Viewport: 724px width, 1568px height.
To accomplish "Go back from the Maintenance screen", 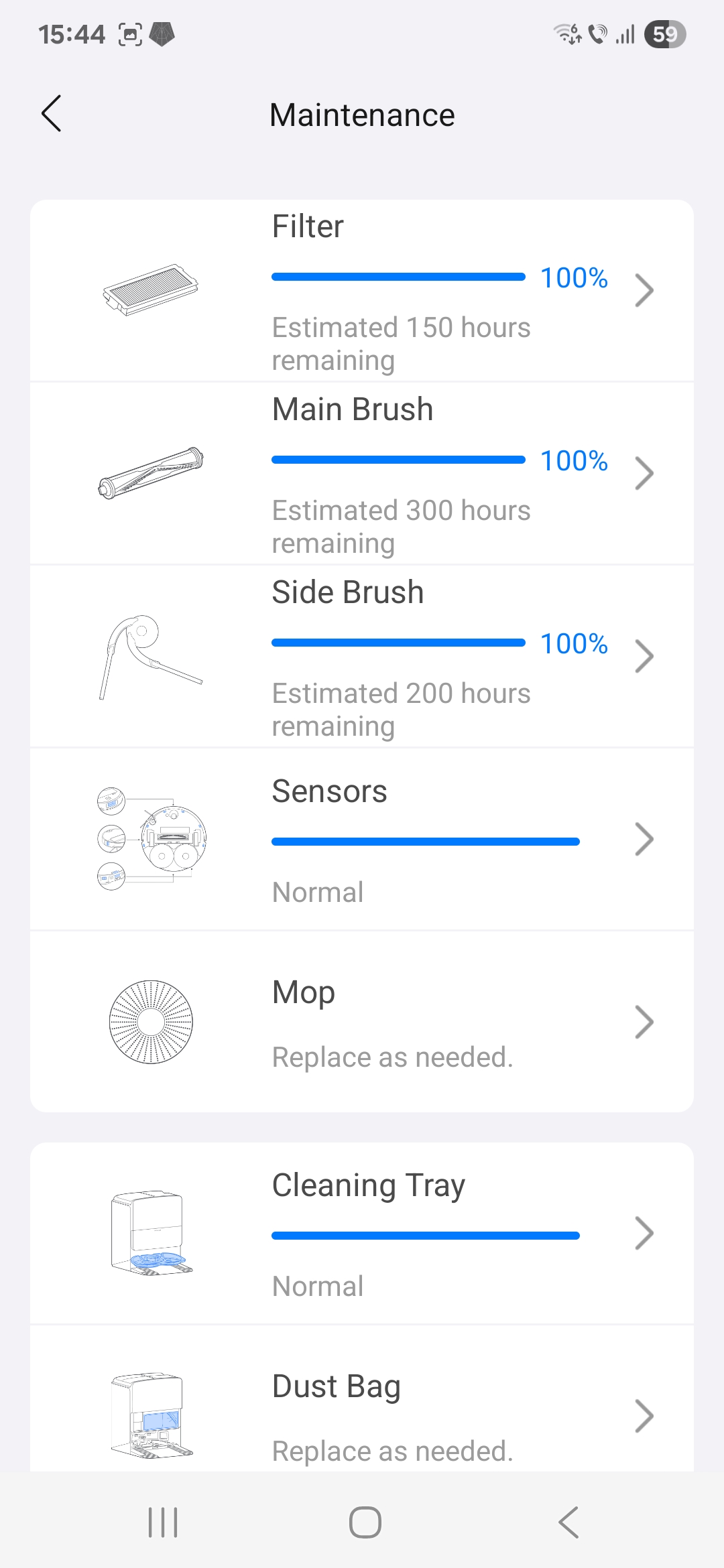I will [52, 114].
